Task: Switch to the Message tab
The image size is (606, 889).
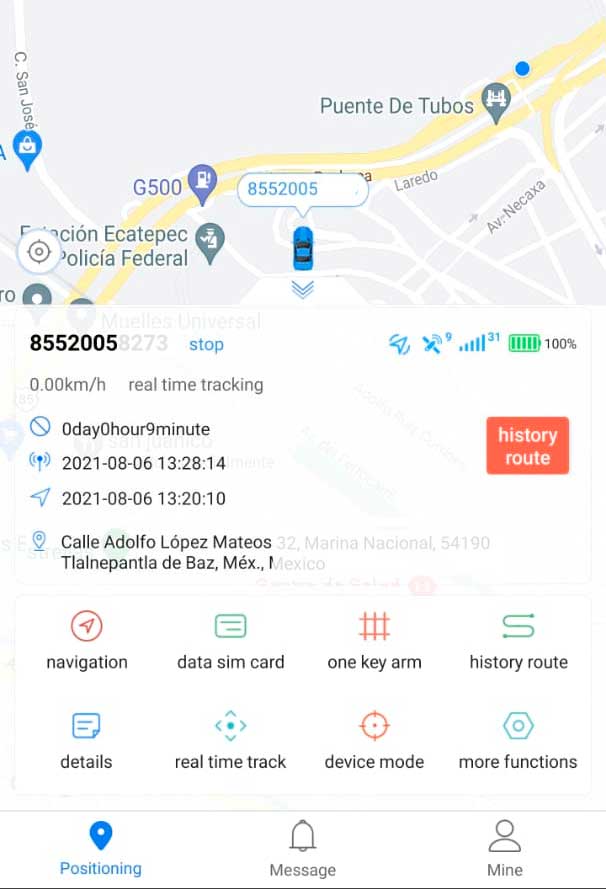Action: click(302, 849)
